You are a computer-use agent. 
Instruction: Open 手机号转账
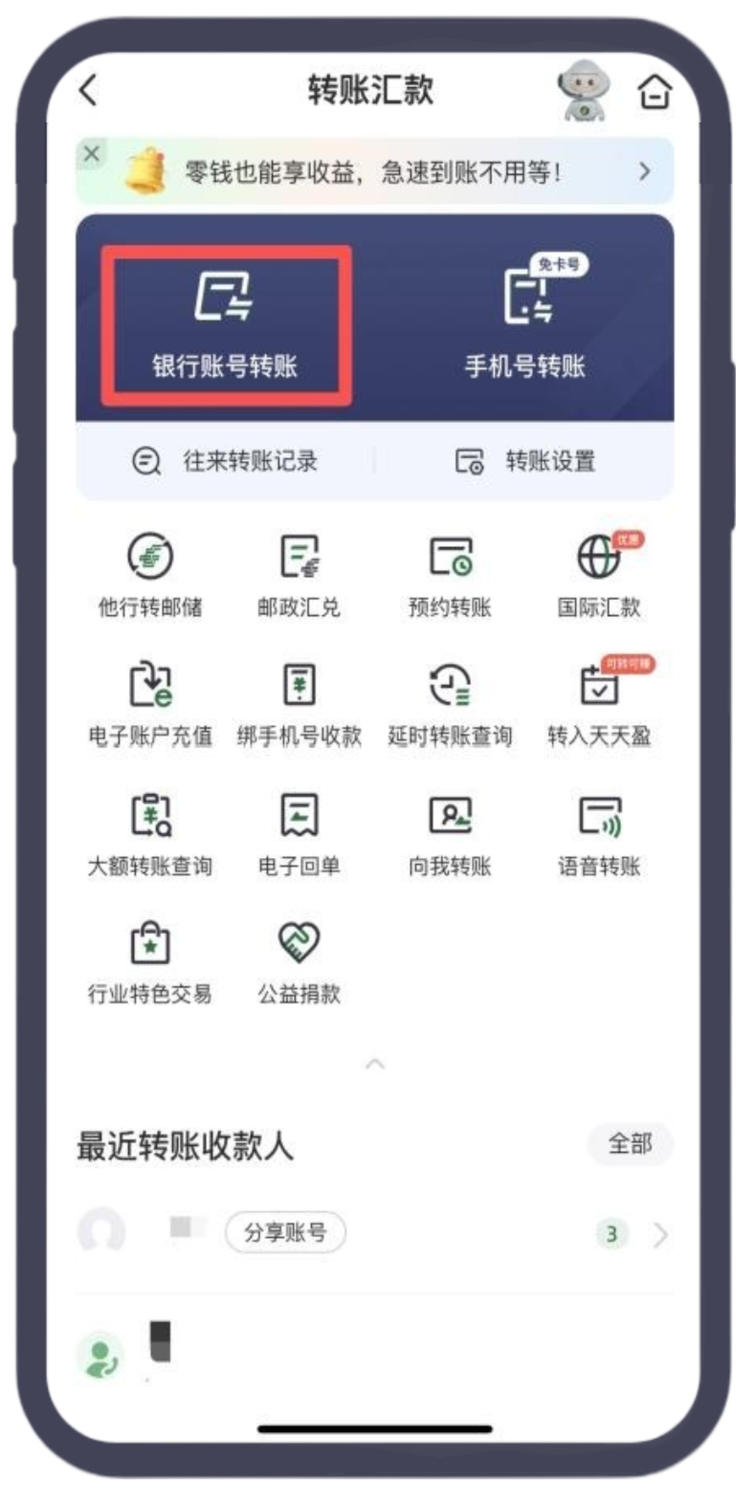tap(525, 326)
